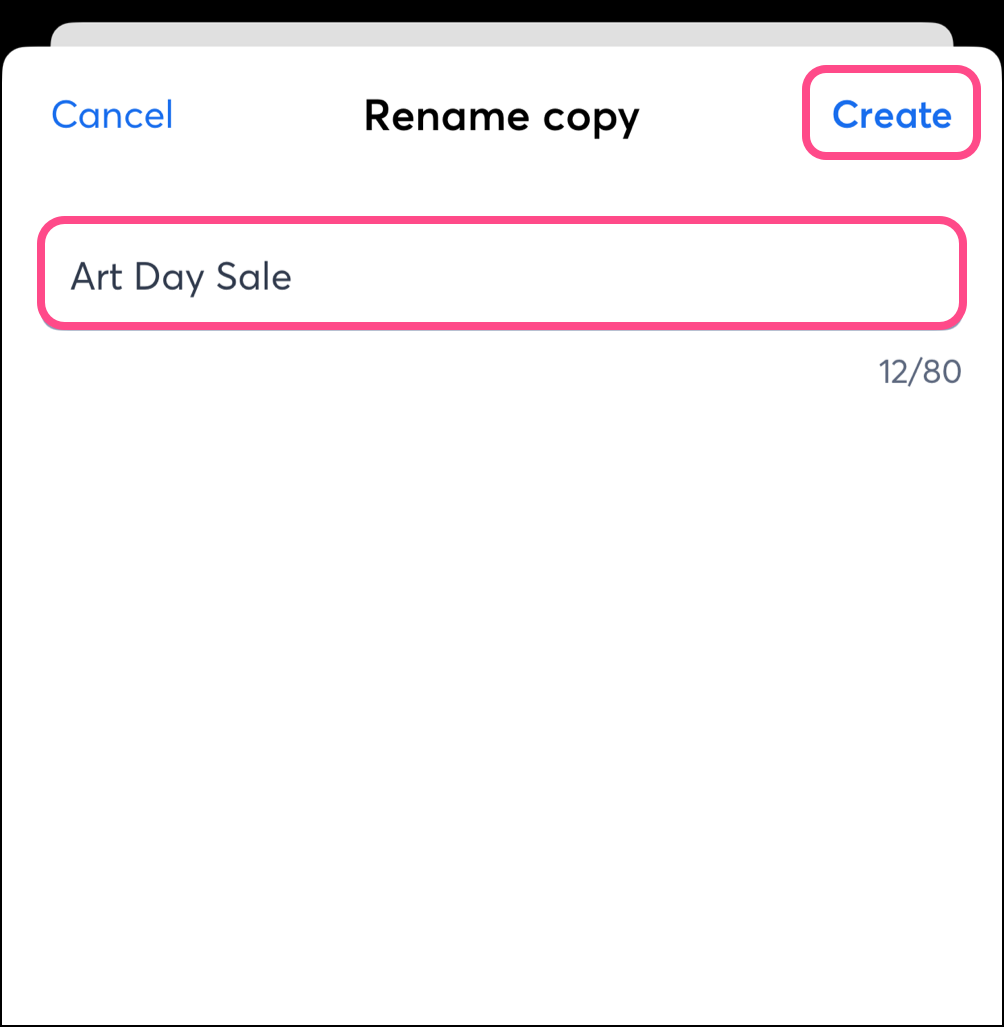This screenshot has width=1004, height=1027.
Task: Select the Art Day Sale name field
Action: 500,276
